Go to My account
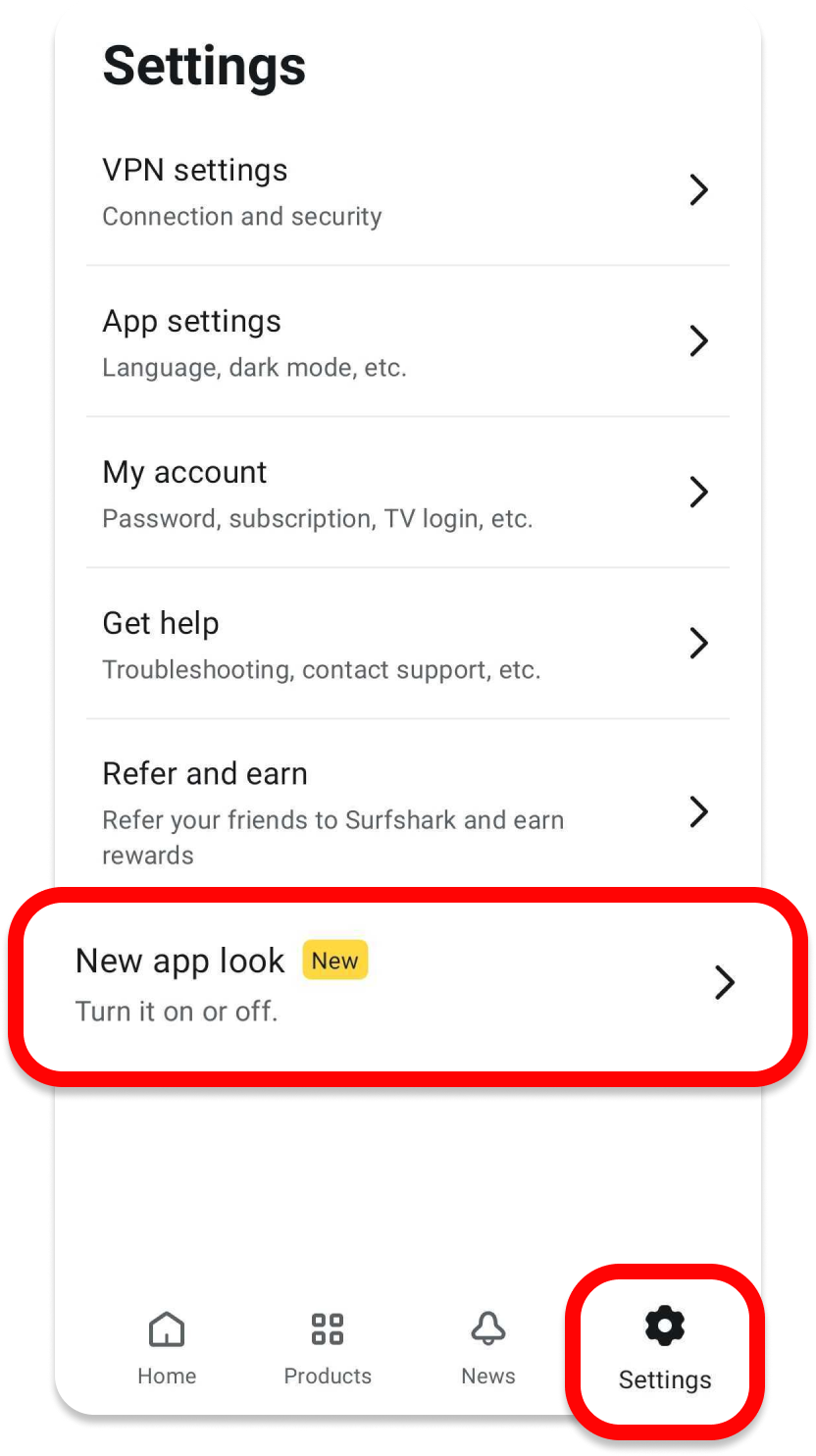This screenshot has width=816, height=1456. [407, 493]
